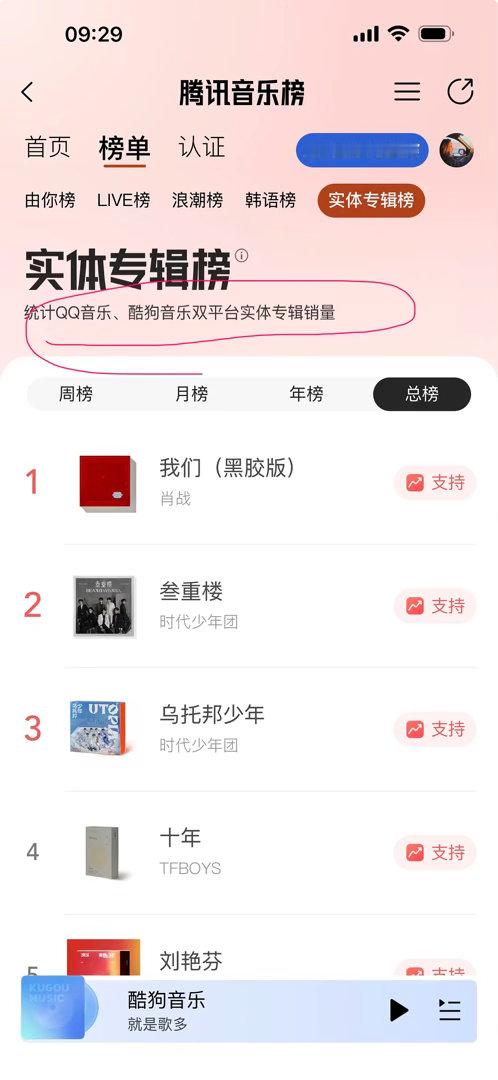Open the hamburger menu icon

(x=406, y=92)
